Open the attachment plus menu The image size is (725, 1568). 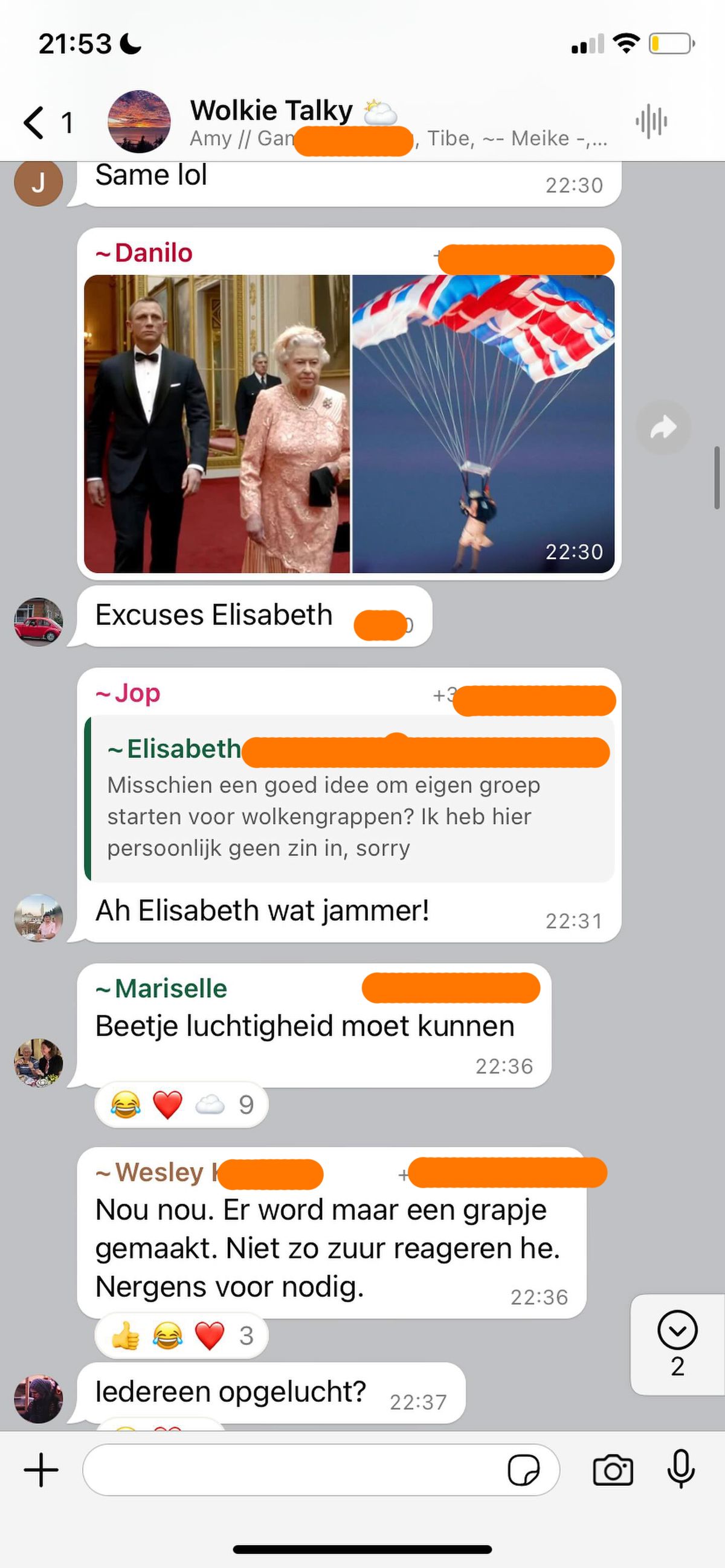[41, 1470]
